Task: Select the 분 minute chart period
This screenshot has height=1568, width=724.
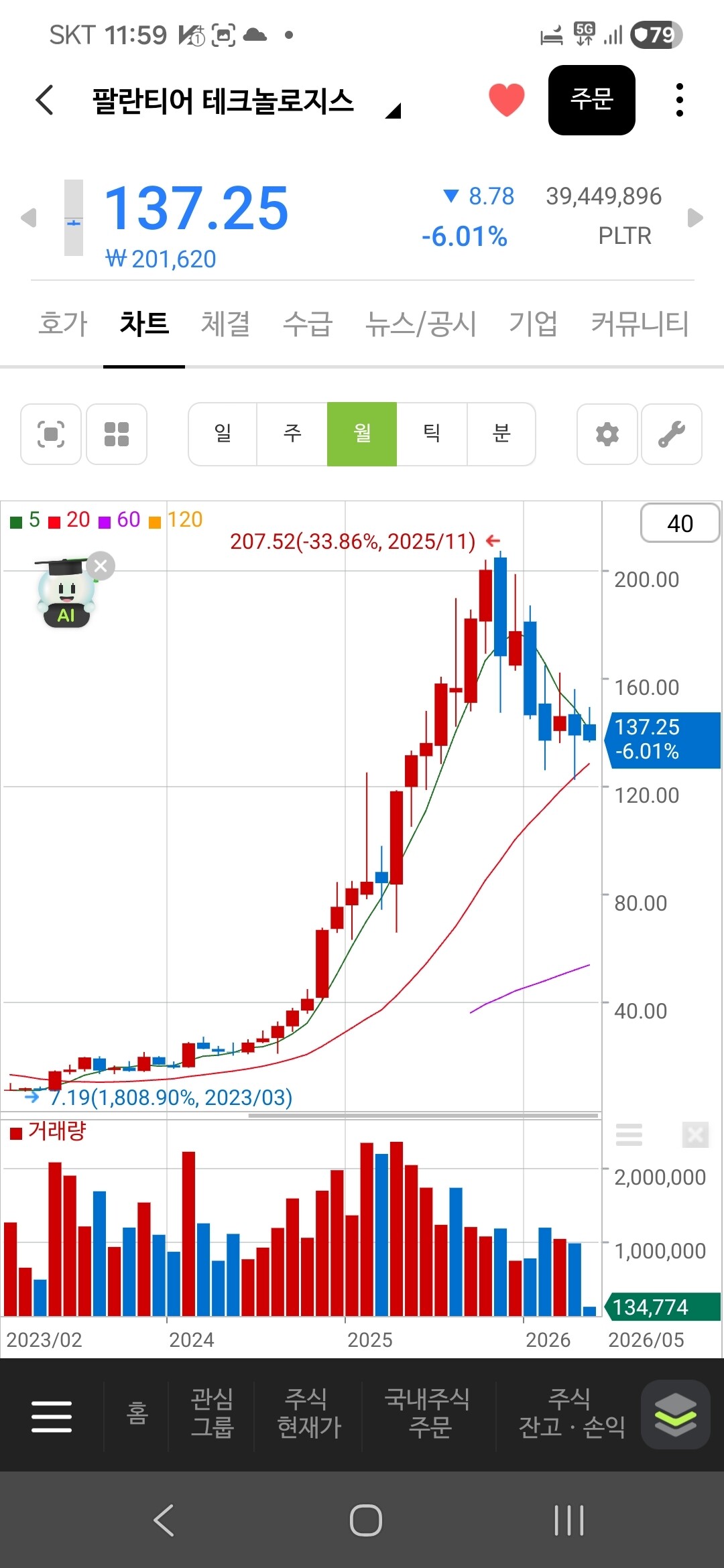Action: (x=501, y=434)
